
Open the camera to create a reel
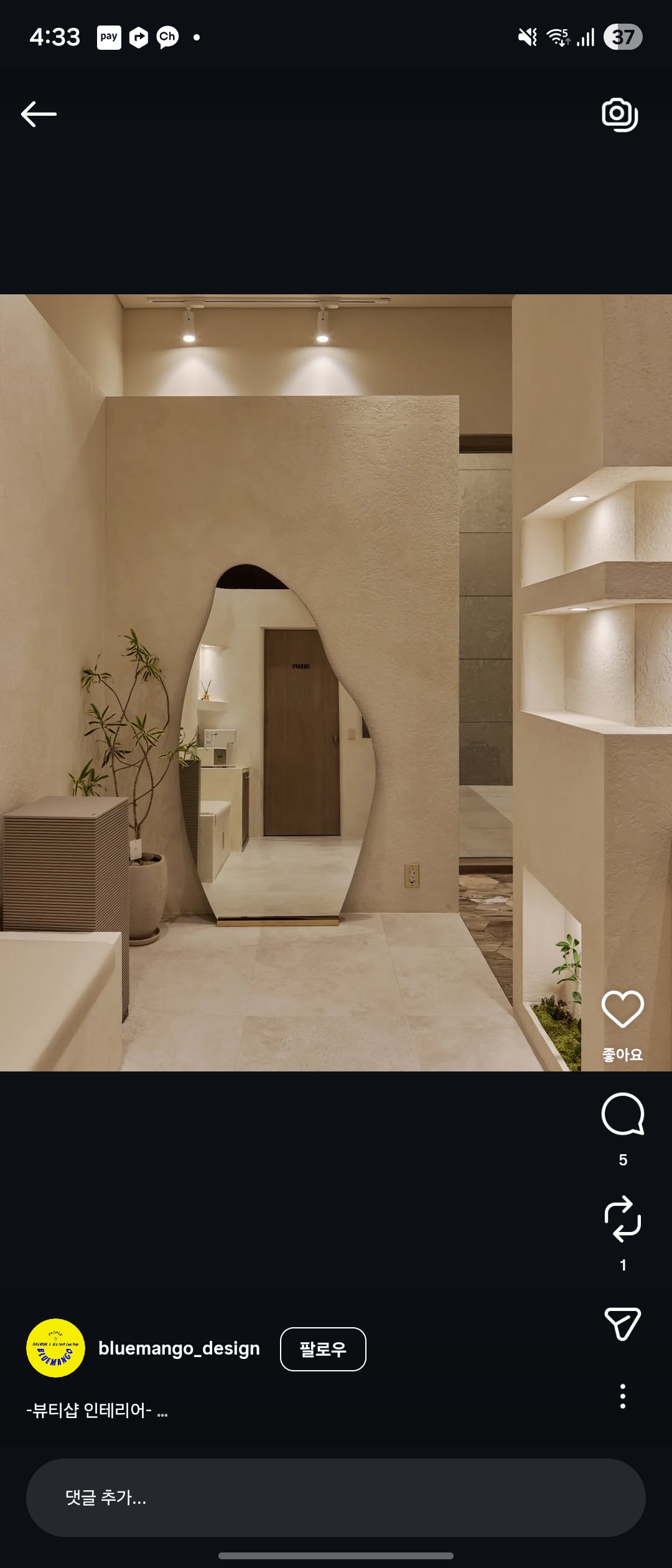620,114
